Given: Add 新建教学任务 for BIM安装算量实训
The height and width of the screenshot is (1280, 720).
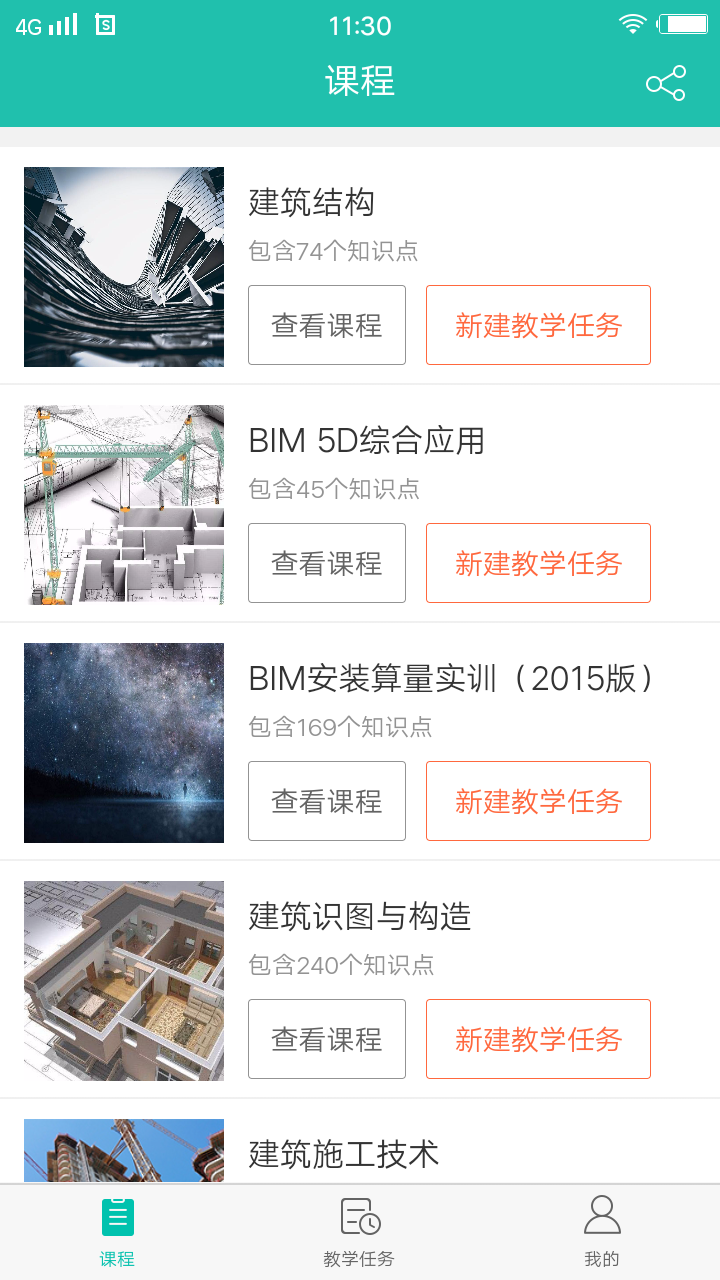Looking at the screenshot, I should 538,801.
